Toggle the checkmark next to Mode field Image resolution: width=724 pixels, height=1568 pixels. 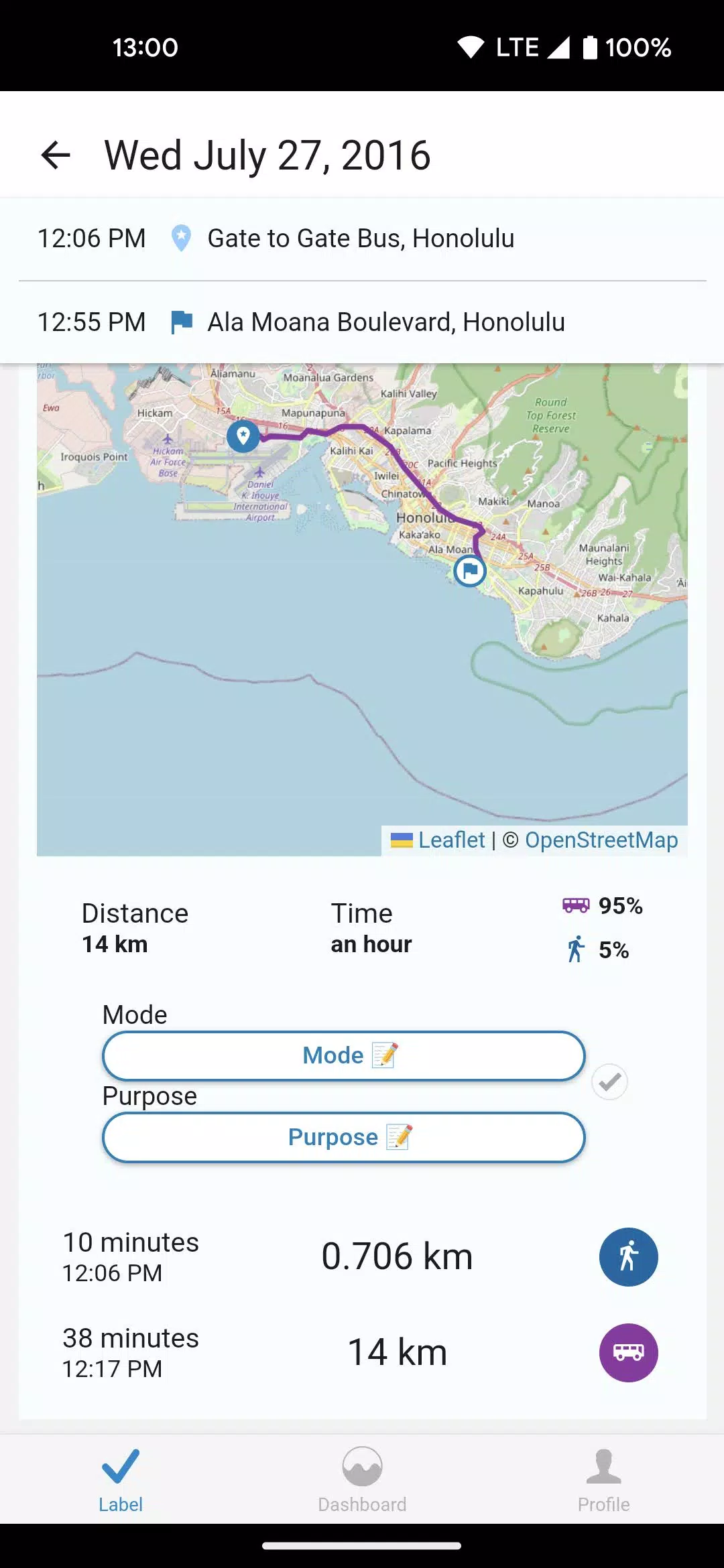(x=609, y=1082)
